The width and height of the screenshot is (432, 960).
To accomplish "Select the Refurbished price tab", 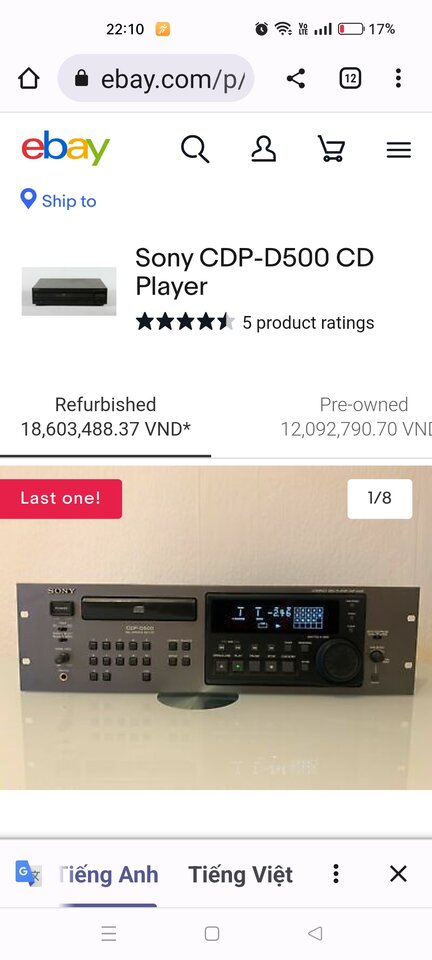I will point(105,416).
